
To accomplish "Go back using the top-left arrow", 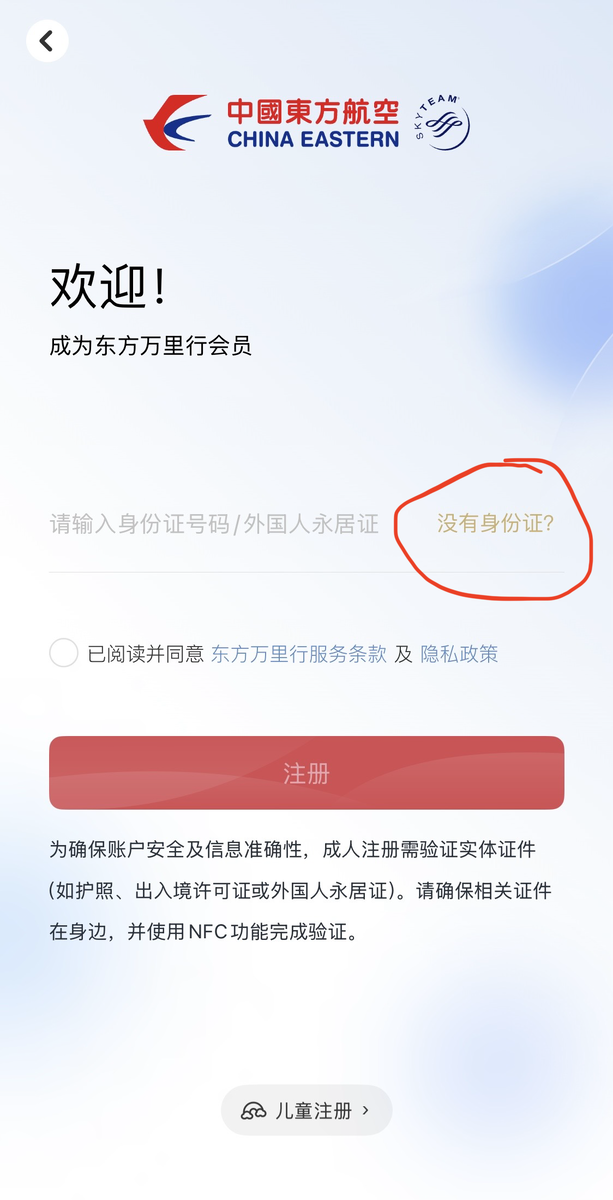I will (x=47, y=41).
